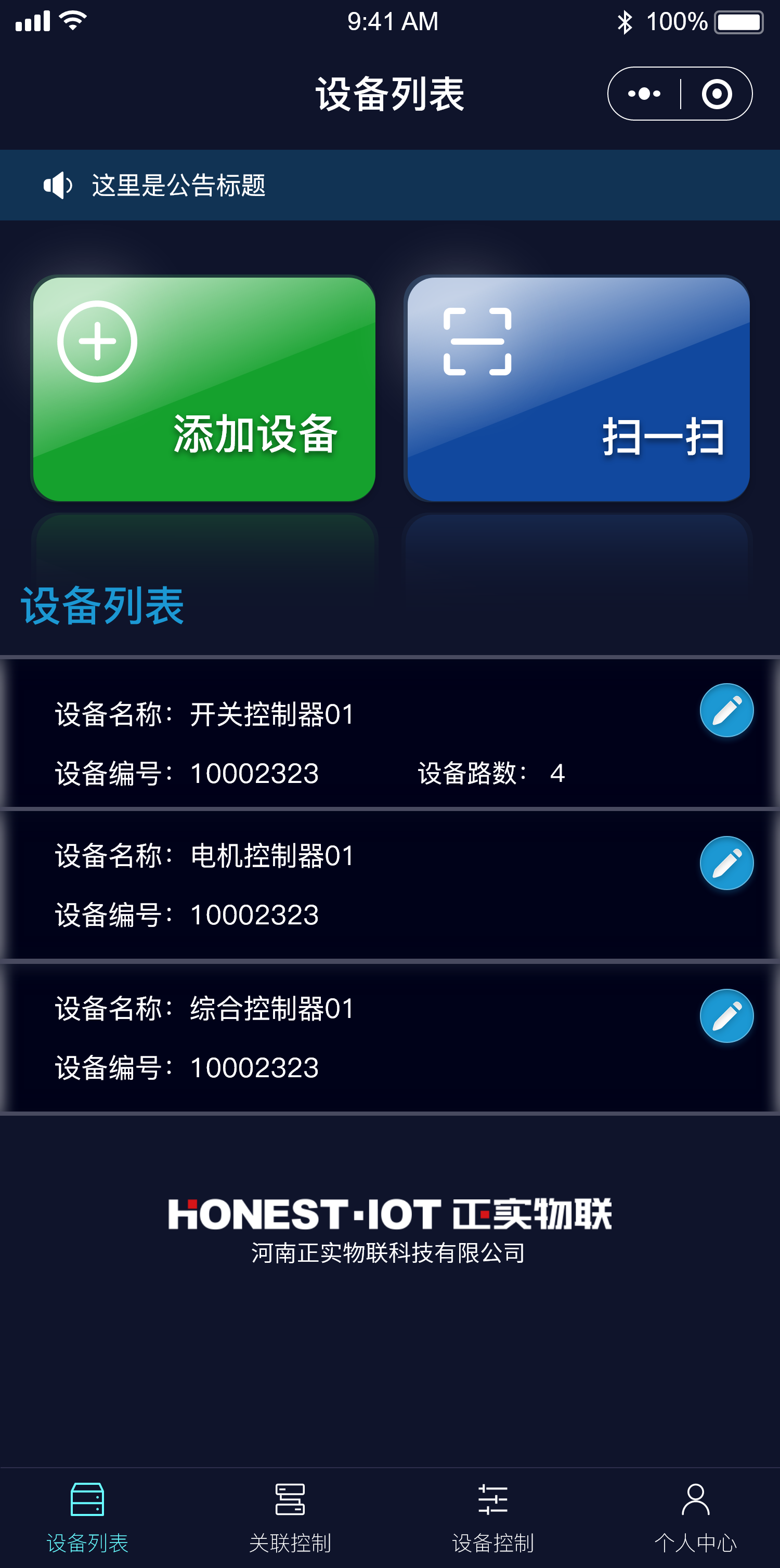The width and height of the screenshot is (780, 1568).
Task: Open the announcement 这里是公告标题
Action: (x=179, y=185)
